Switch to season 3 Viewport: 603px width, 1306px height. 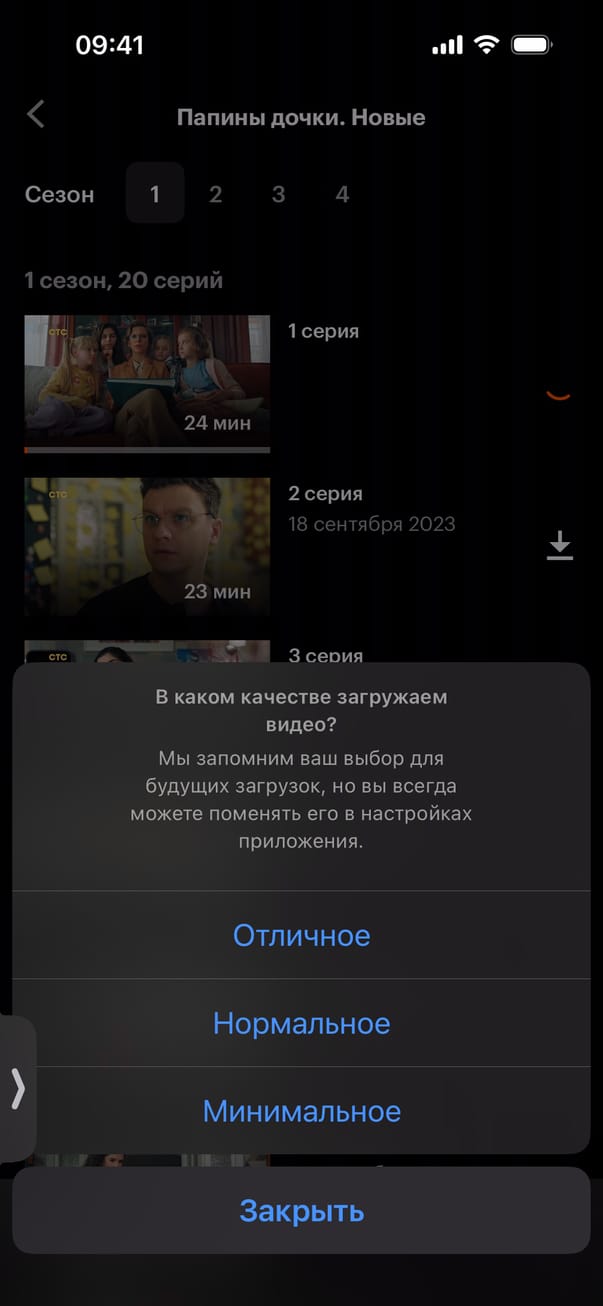(x=278, y=194)
